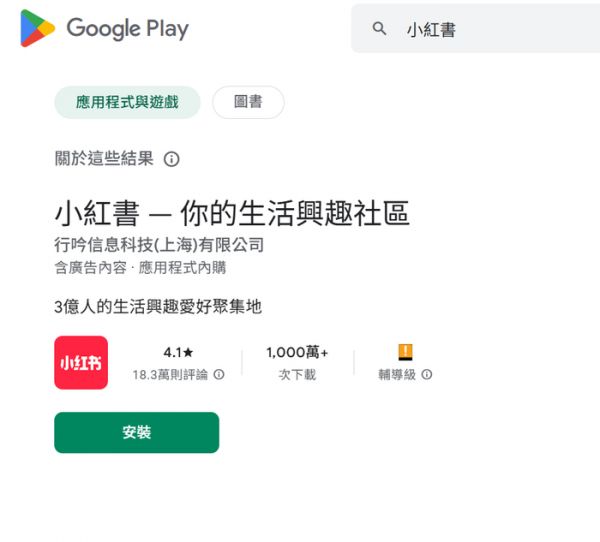Open the 小红书 app icon
The height and width of the screenshot is (542, 600).
[81, 362]
